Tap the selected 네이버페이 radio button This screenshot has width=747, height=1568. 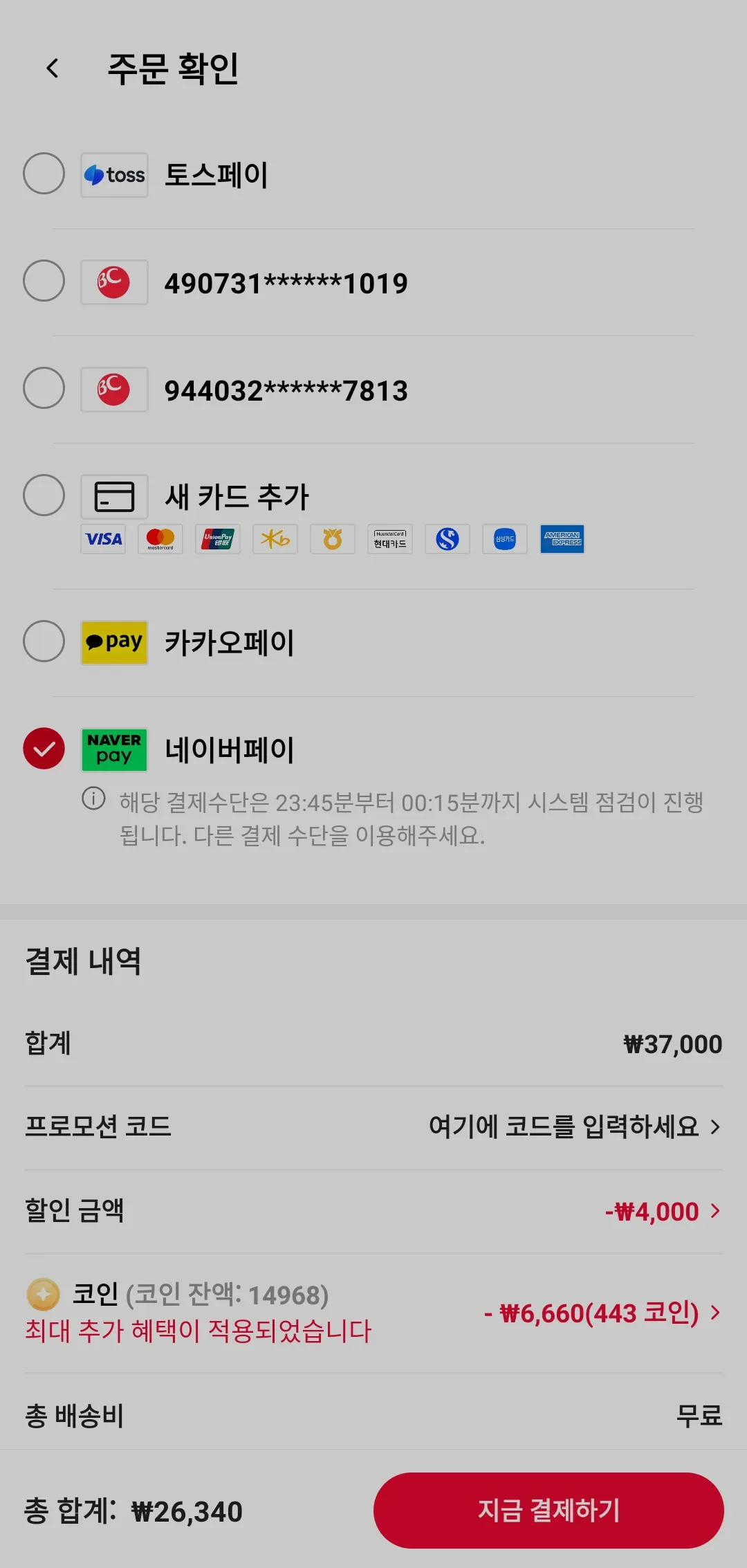44,749
